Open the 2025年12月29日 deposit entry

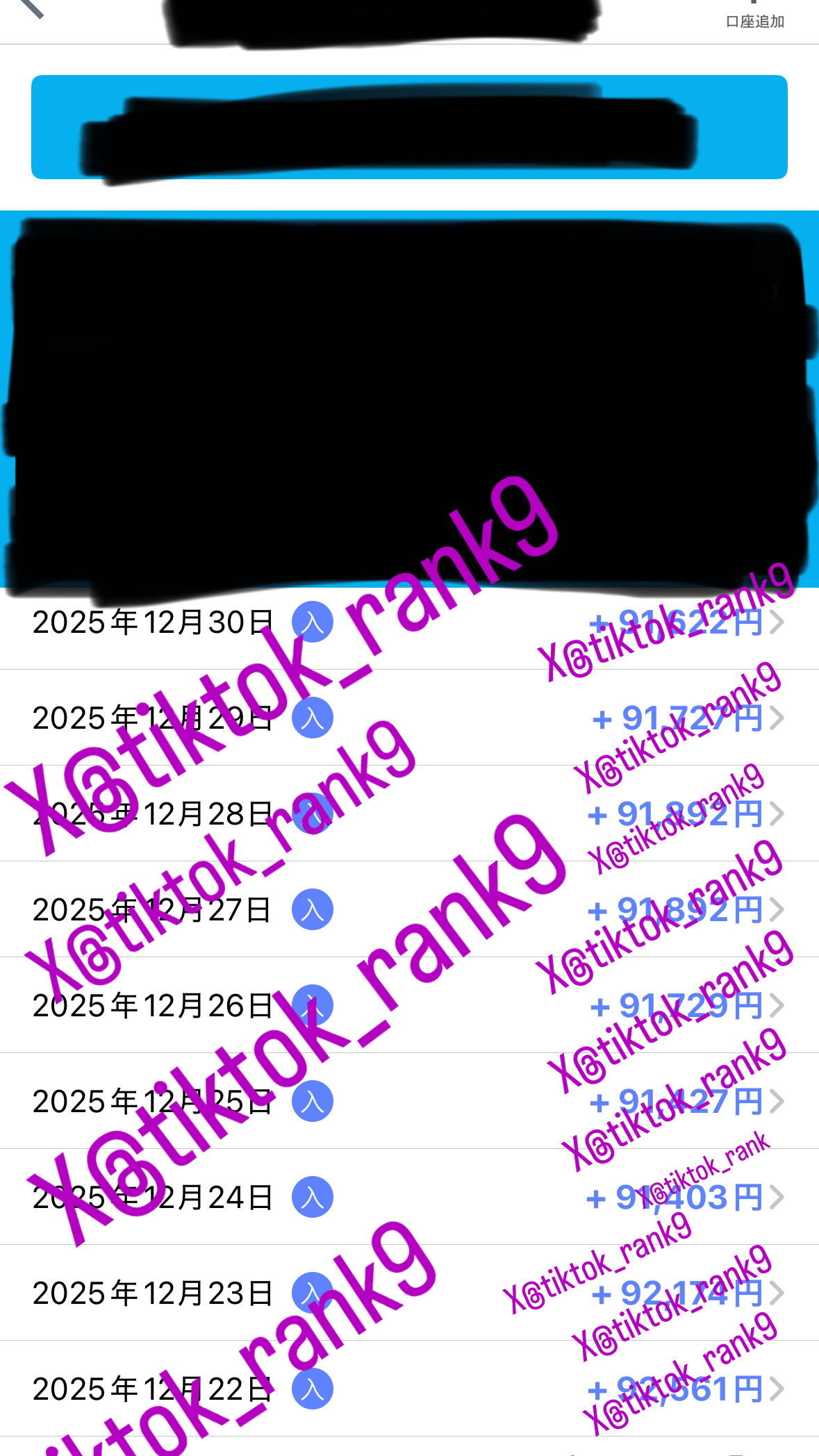[409, 718]
